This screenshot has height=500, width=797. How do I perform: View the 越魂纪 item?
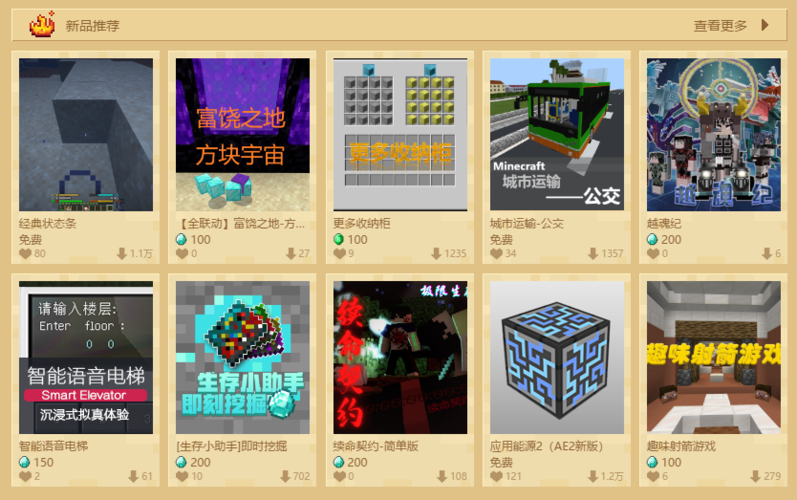click(713, 135)
